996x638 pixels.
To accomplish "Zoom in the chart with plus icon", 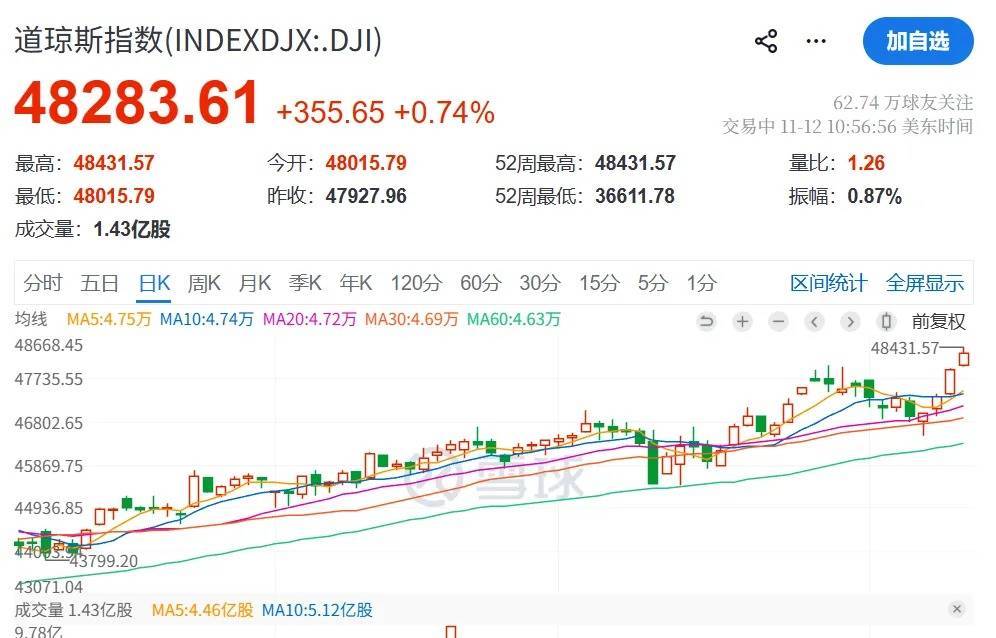I will point(742,321).
